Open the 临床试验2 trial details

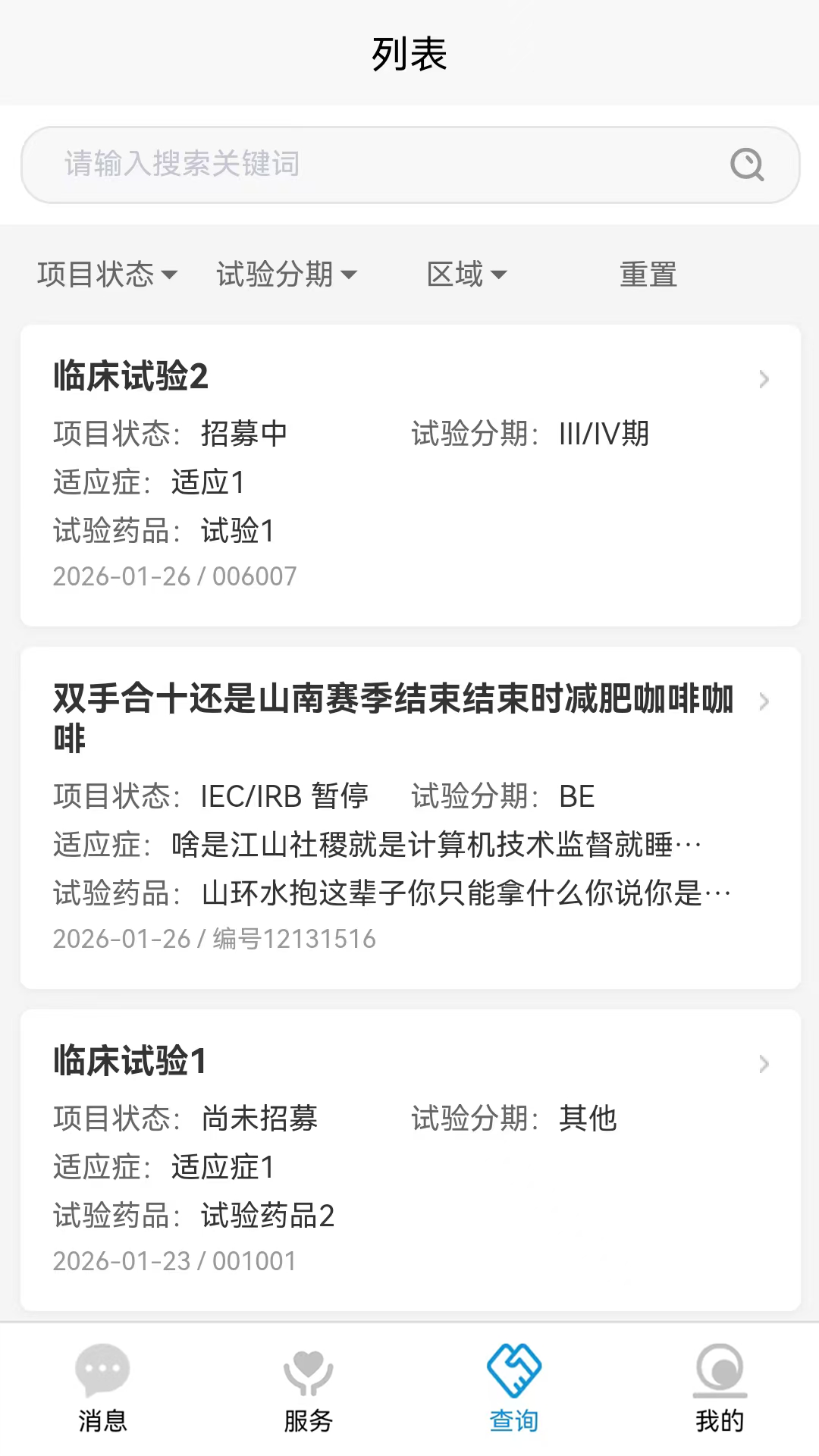[128, 377]
